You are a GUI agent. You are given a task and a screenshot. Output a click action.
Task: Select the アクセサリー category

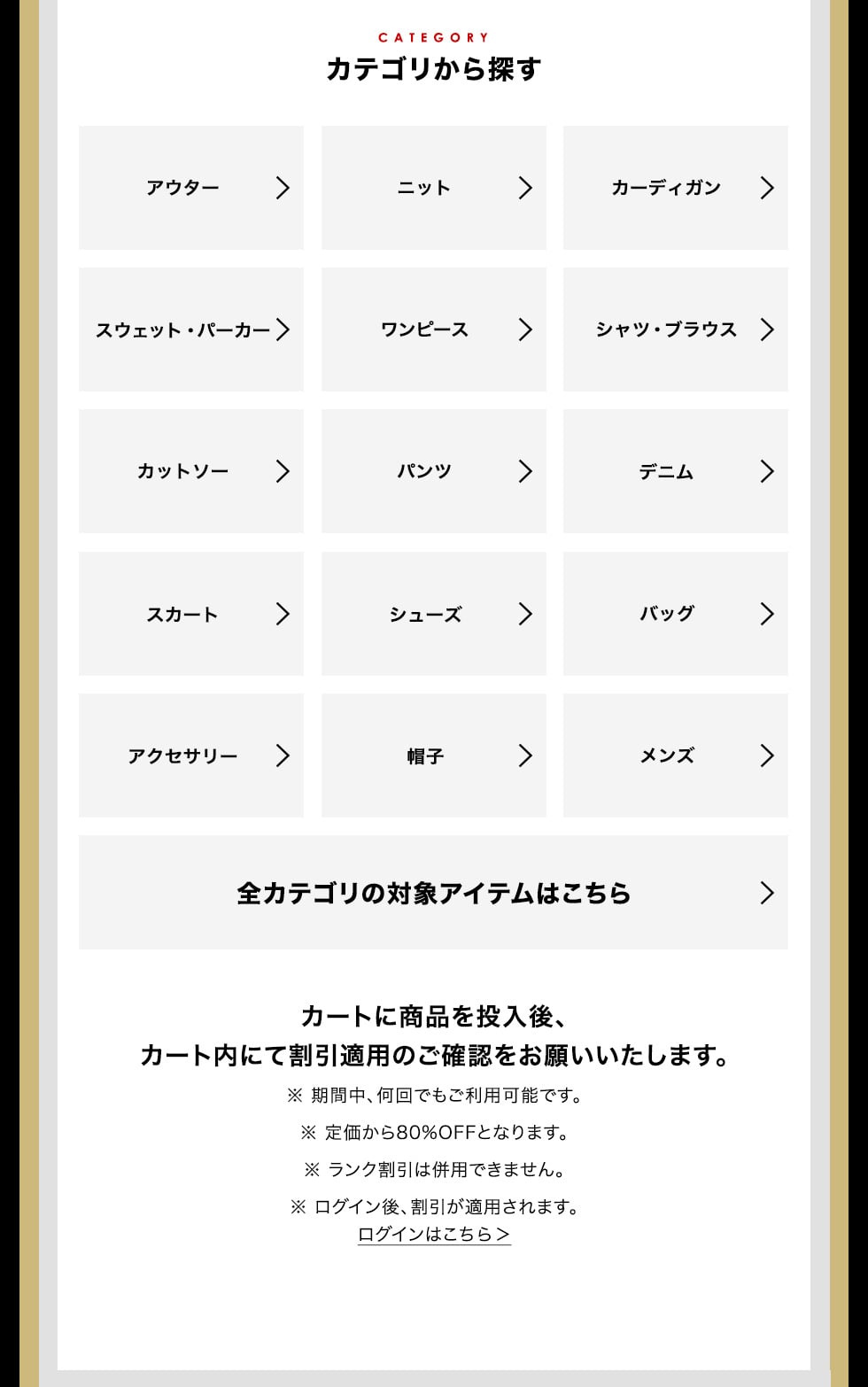point(191,755)
